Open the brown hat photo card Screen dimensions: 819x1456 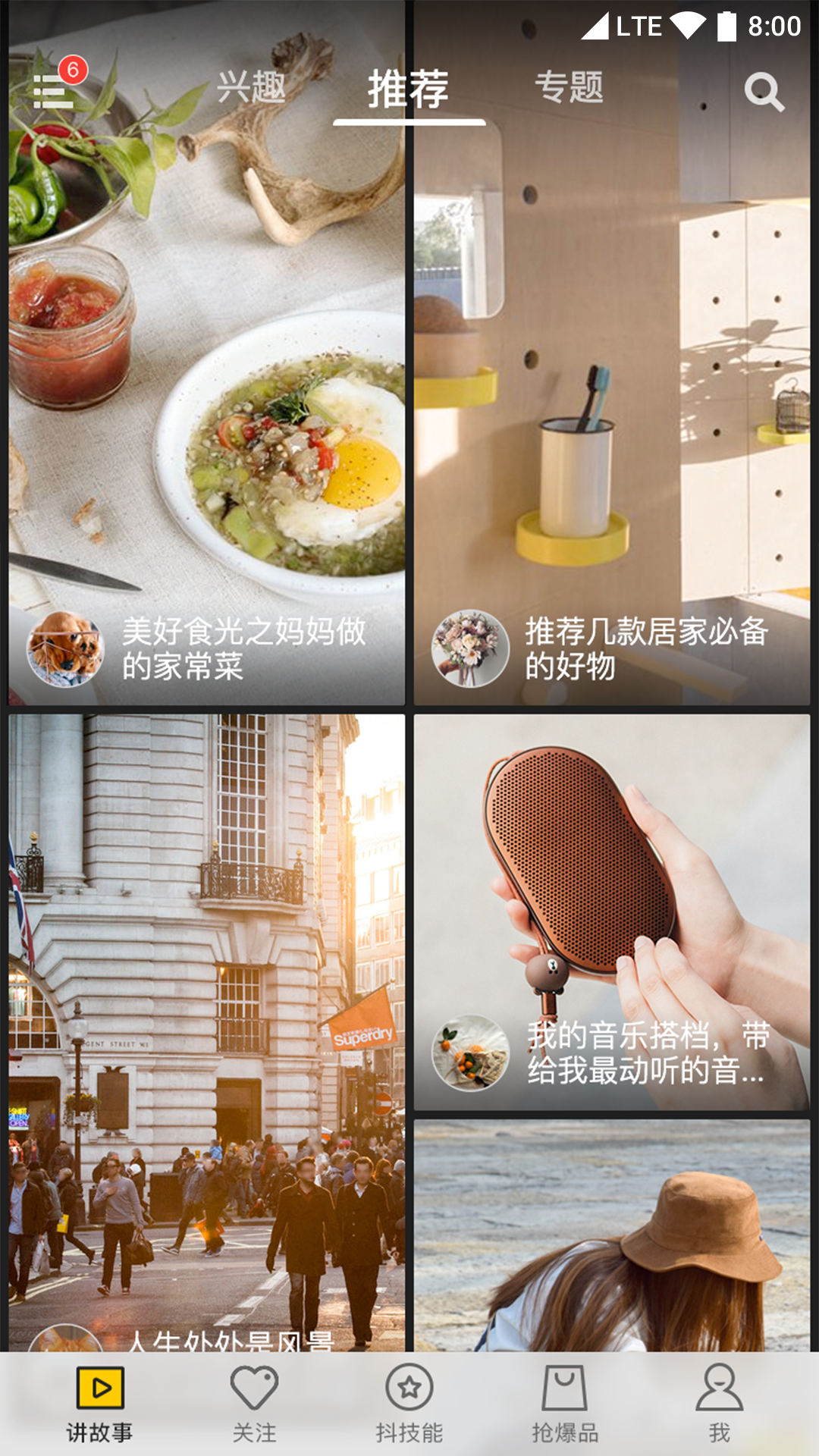click(x=612, y=1235)
